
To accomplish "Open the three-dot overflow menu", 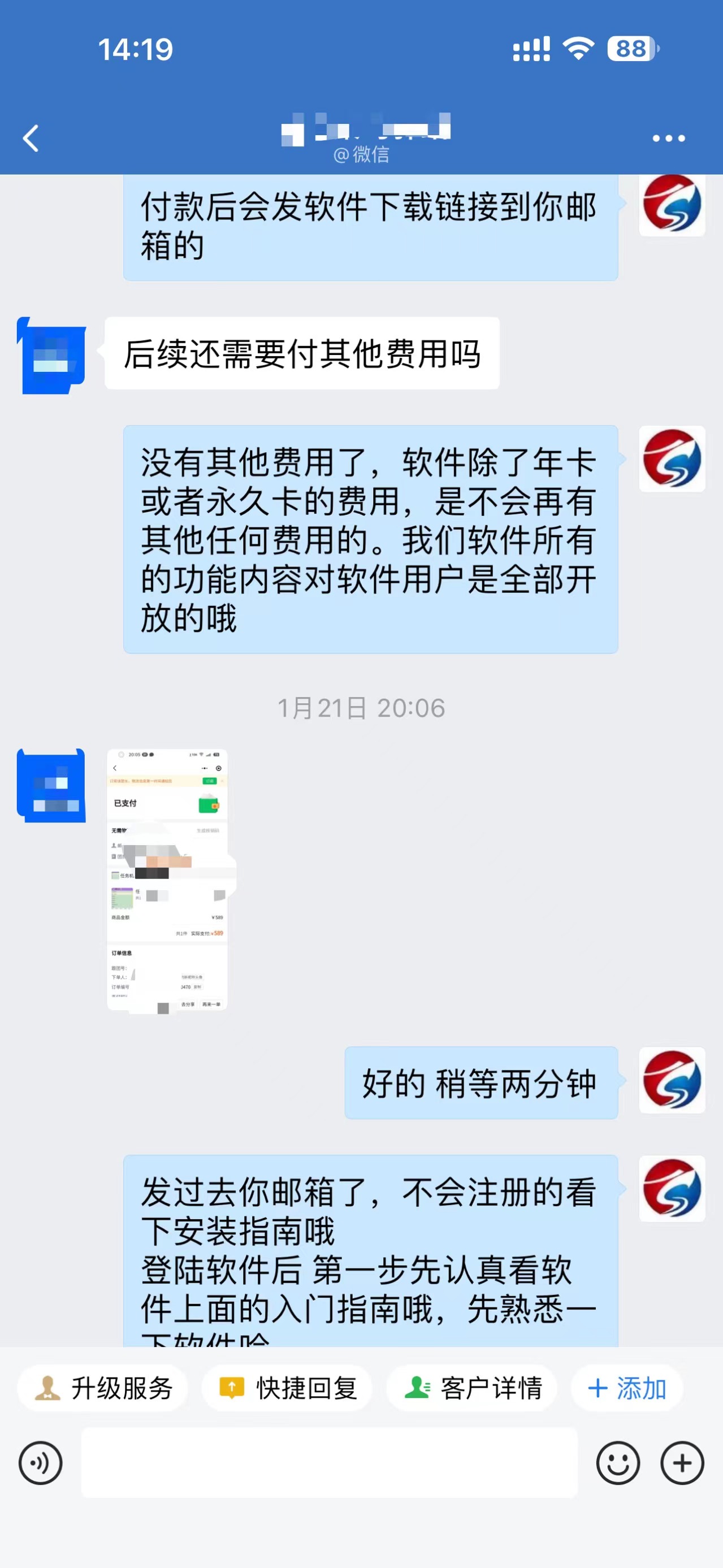I will point(668,138).
